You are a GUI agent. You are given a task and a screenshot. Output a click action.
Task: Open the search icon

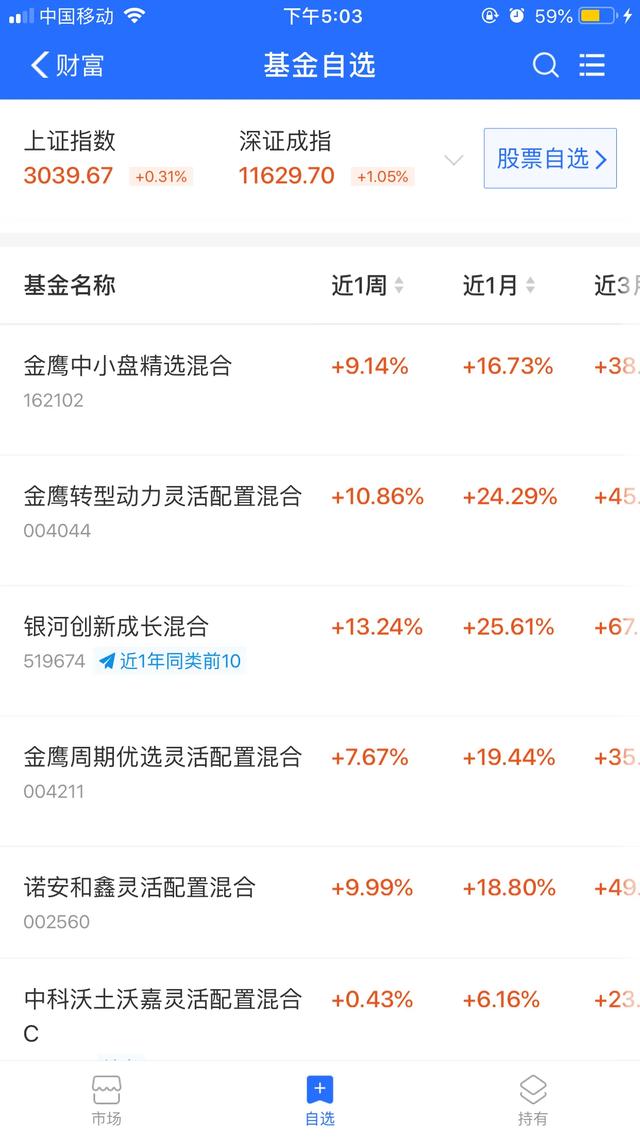pyautogui.click(x=545, y=66)
